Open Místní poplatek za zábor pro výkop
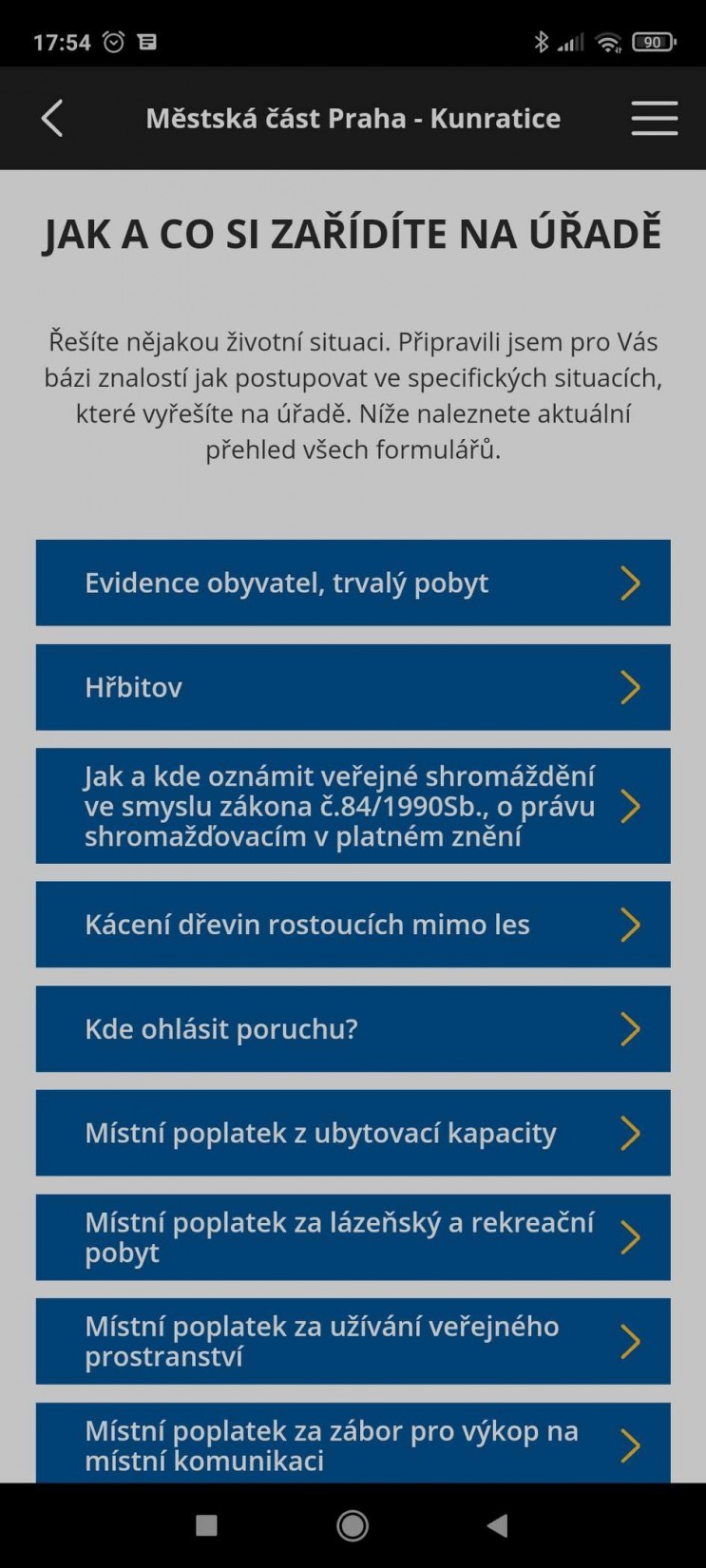 coord(353,1443)
